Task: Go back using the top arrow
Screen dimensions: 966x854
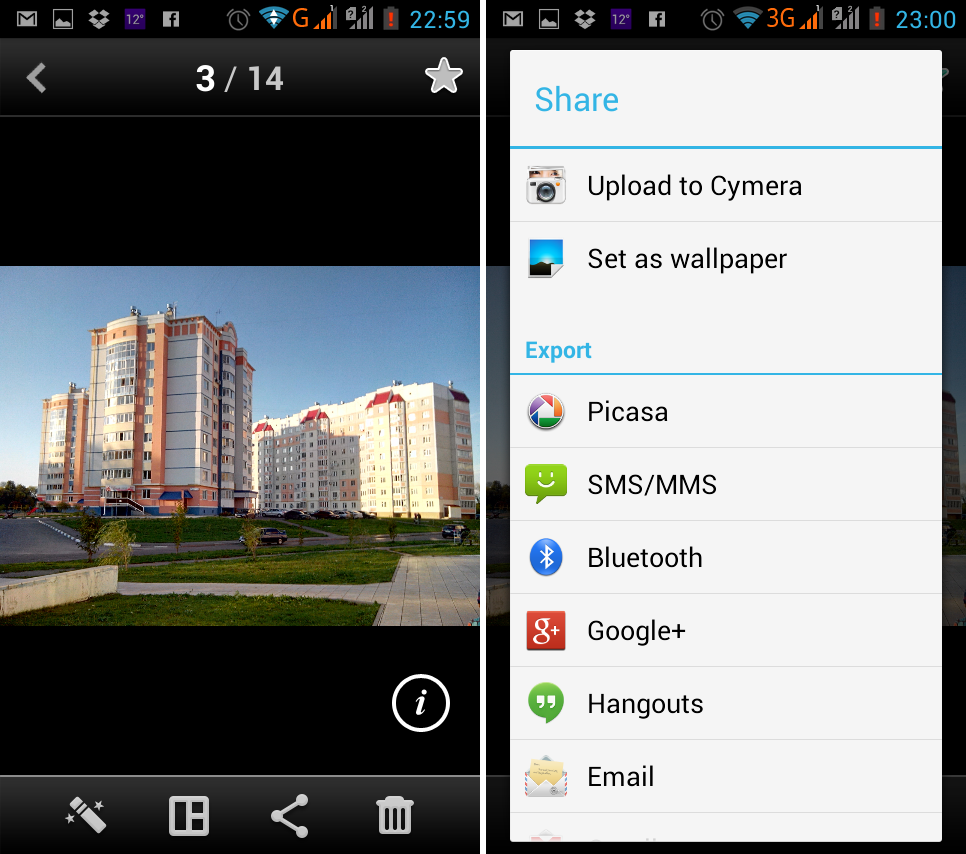Action: [x=37, y=77]
